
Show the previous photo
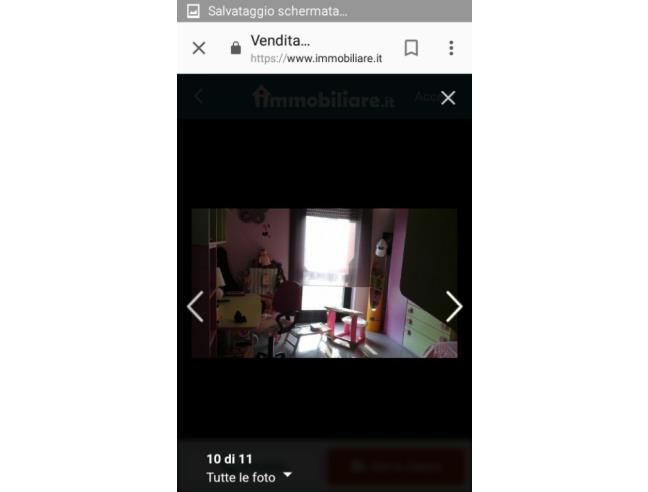(x=196, y=306)
